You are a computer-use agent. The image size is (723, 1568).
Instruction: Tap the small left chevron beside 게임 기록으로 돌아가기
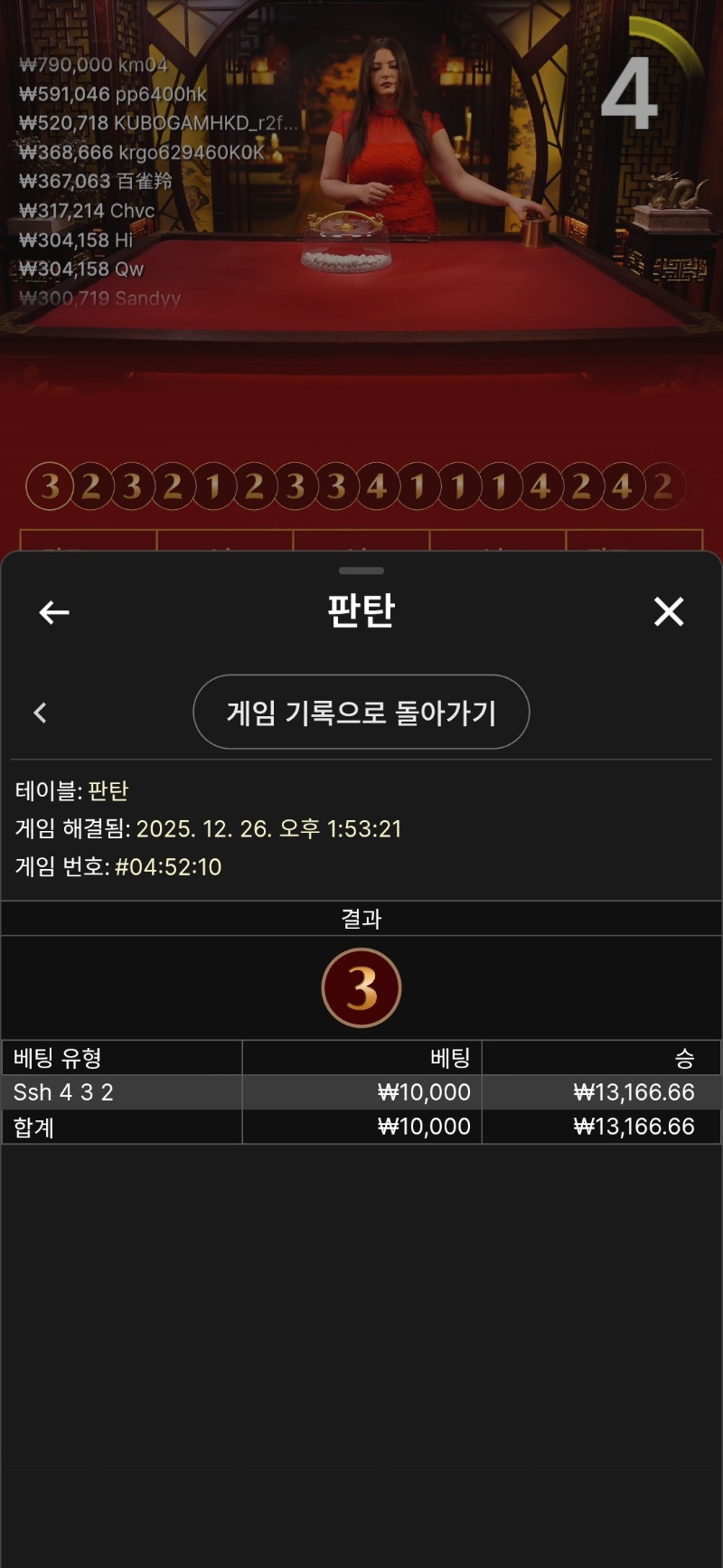click(x=40, y=713)
